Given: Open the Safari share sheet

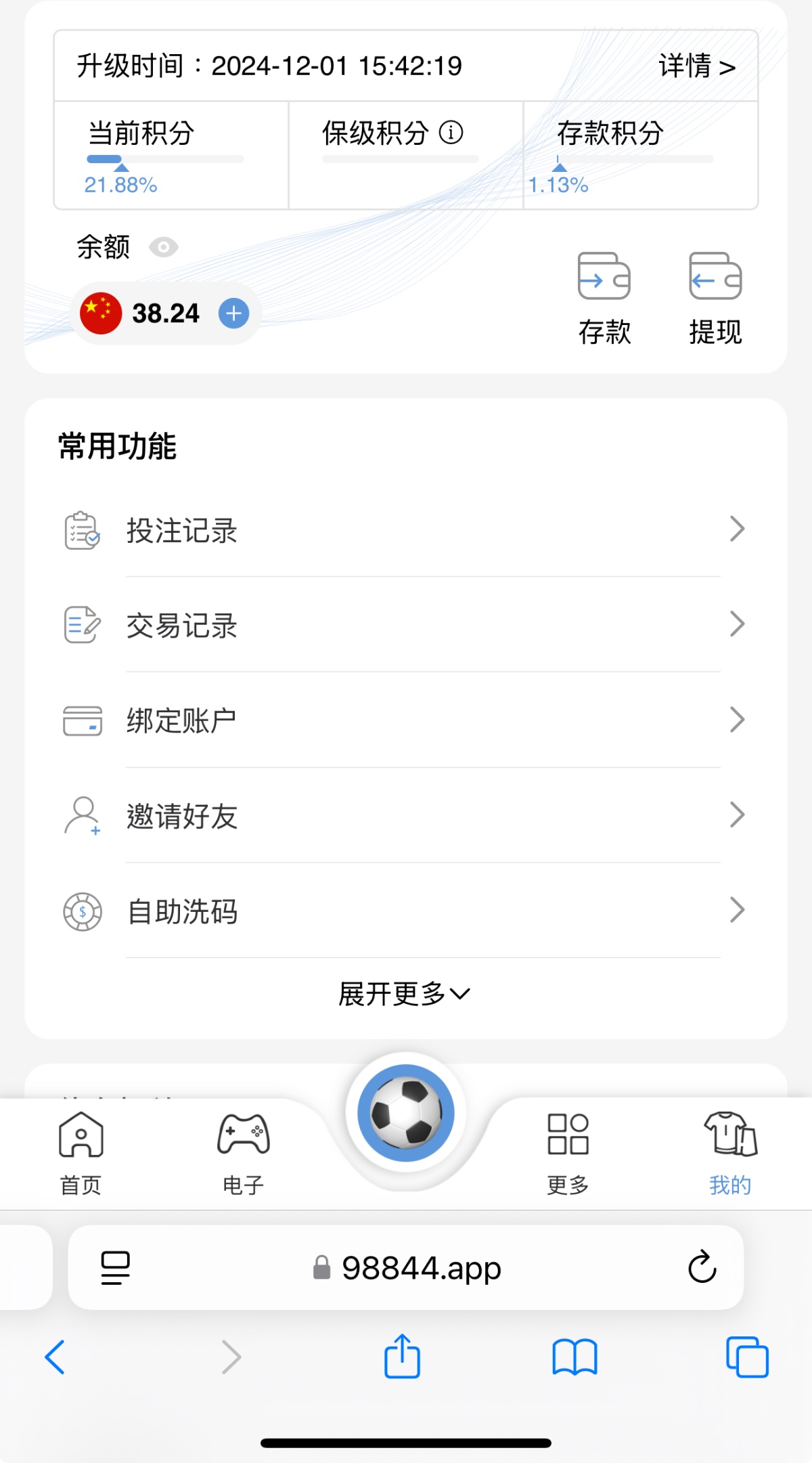Looking at the screenshot, I should point(403,1357).
